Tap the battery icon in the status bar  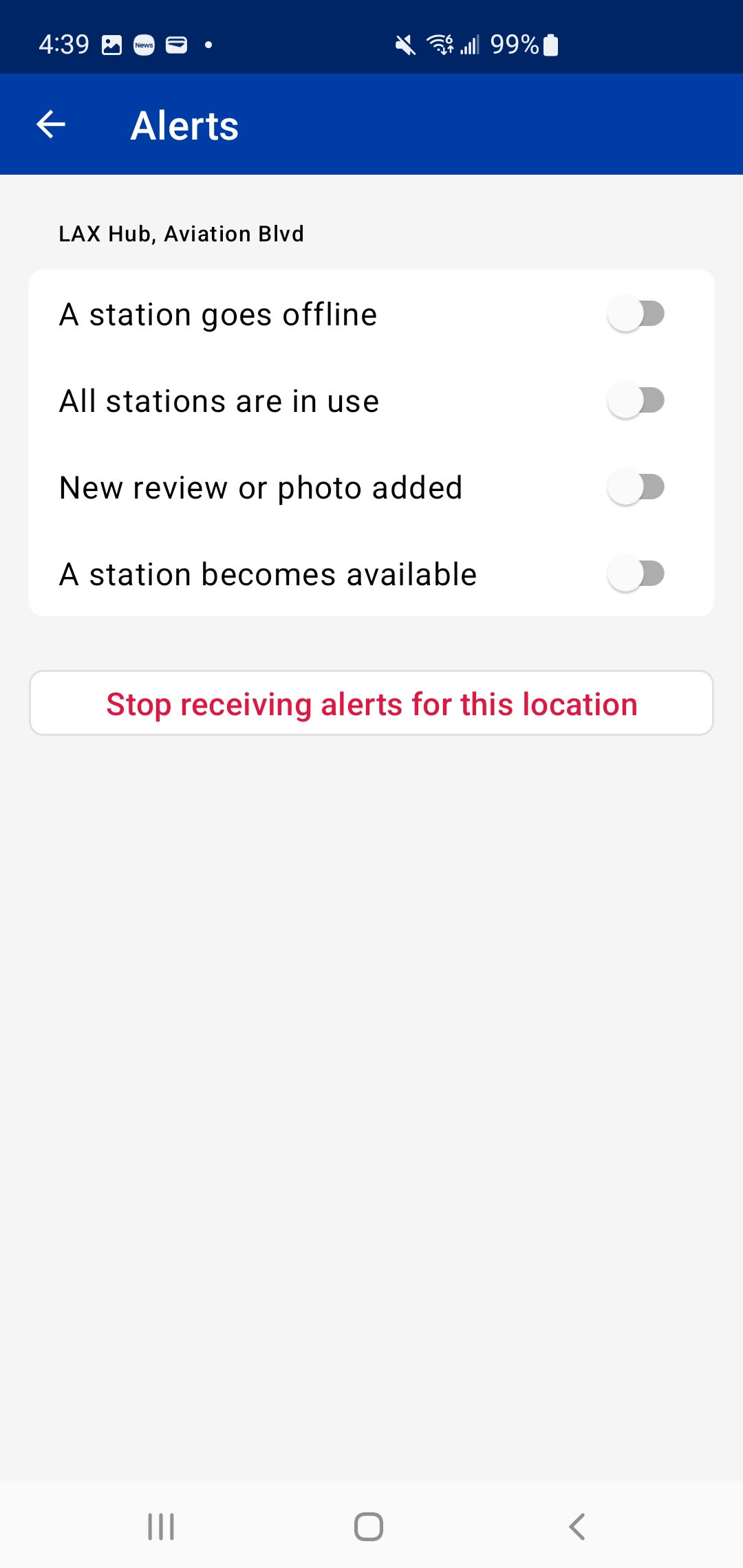click(550, 43)
